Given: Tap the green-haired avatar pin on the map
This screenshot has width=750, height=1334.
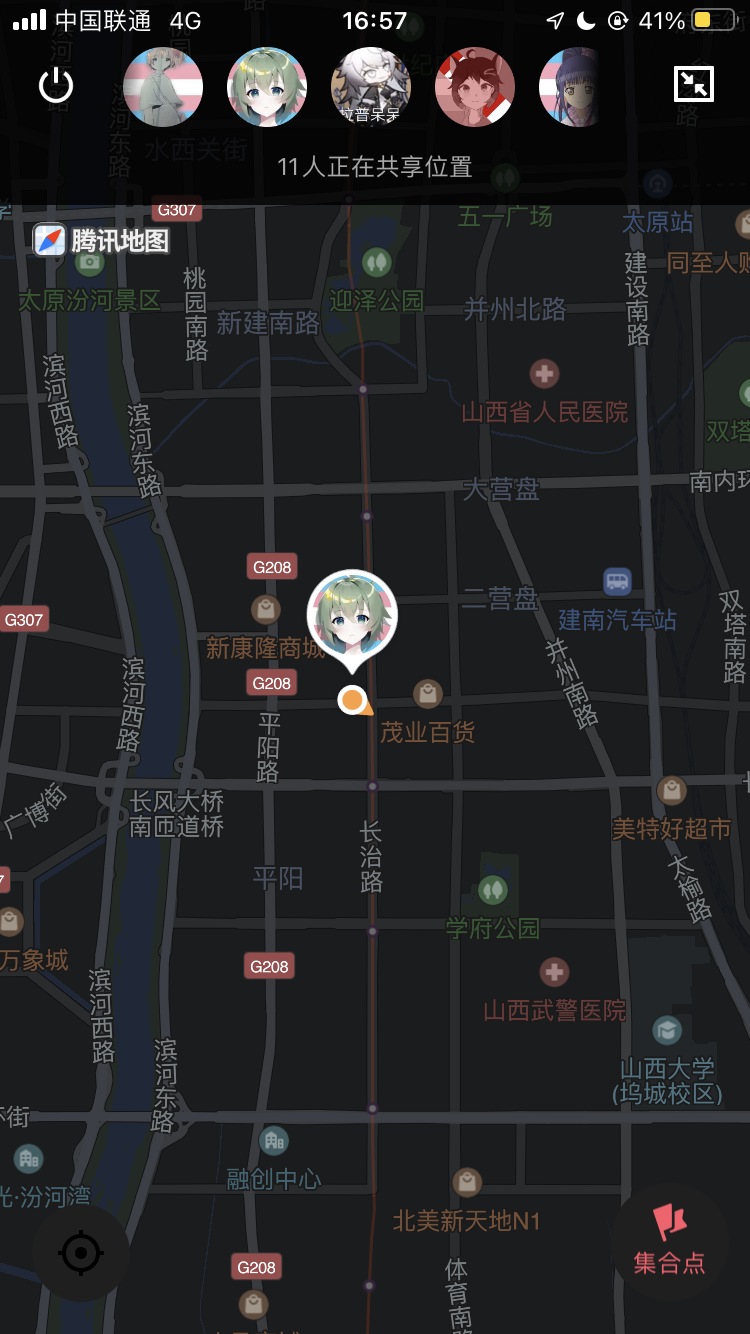Looking at the screenshot, I should coord(352,618).
